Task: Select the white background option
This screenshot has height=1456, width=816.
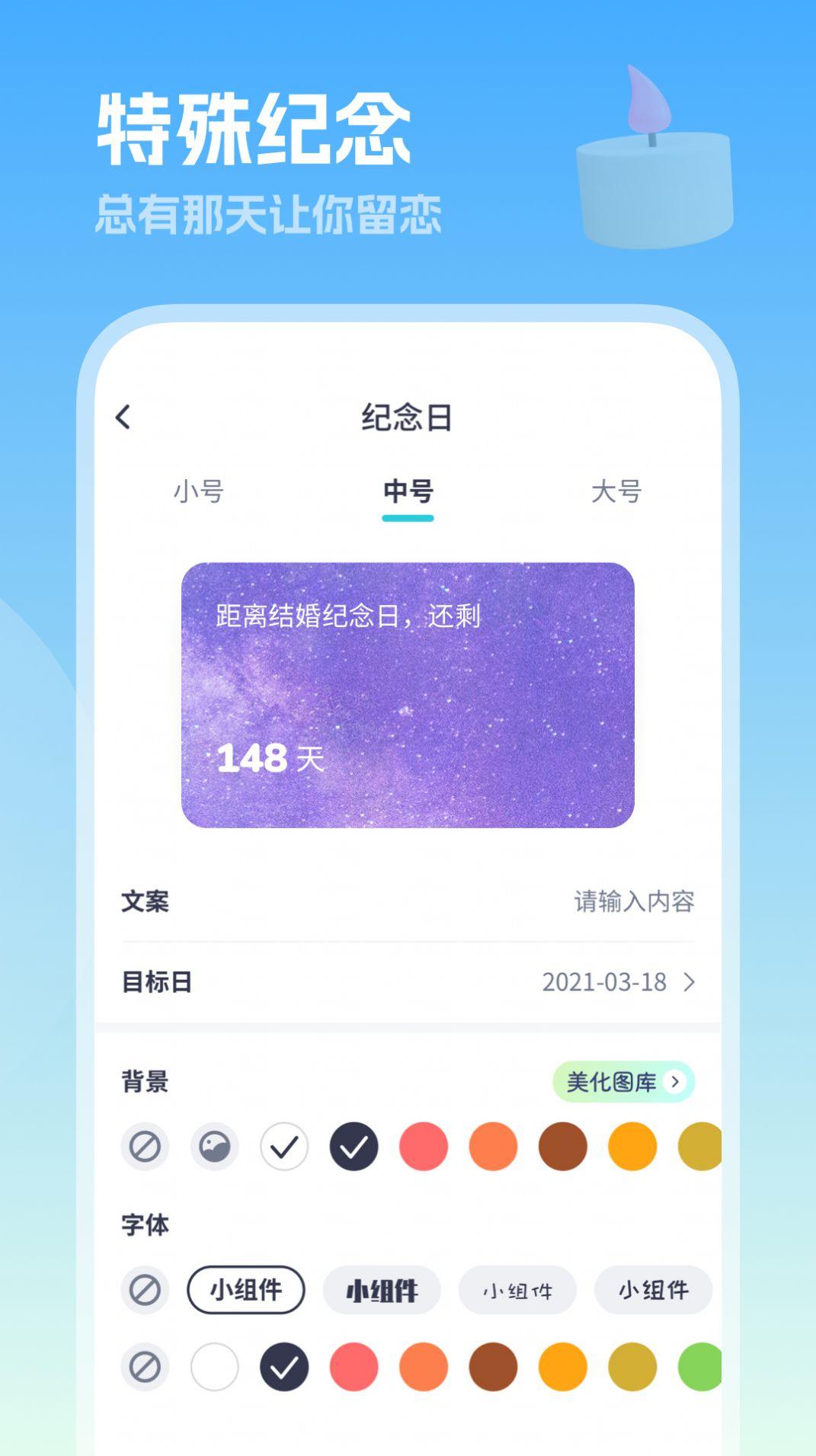Action: [x=284, y=1146]
